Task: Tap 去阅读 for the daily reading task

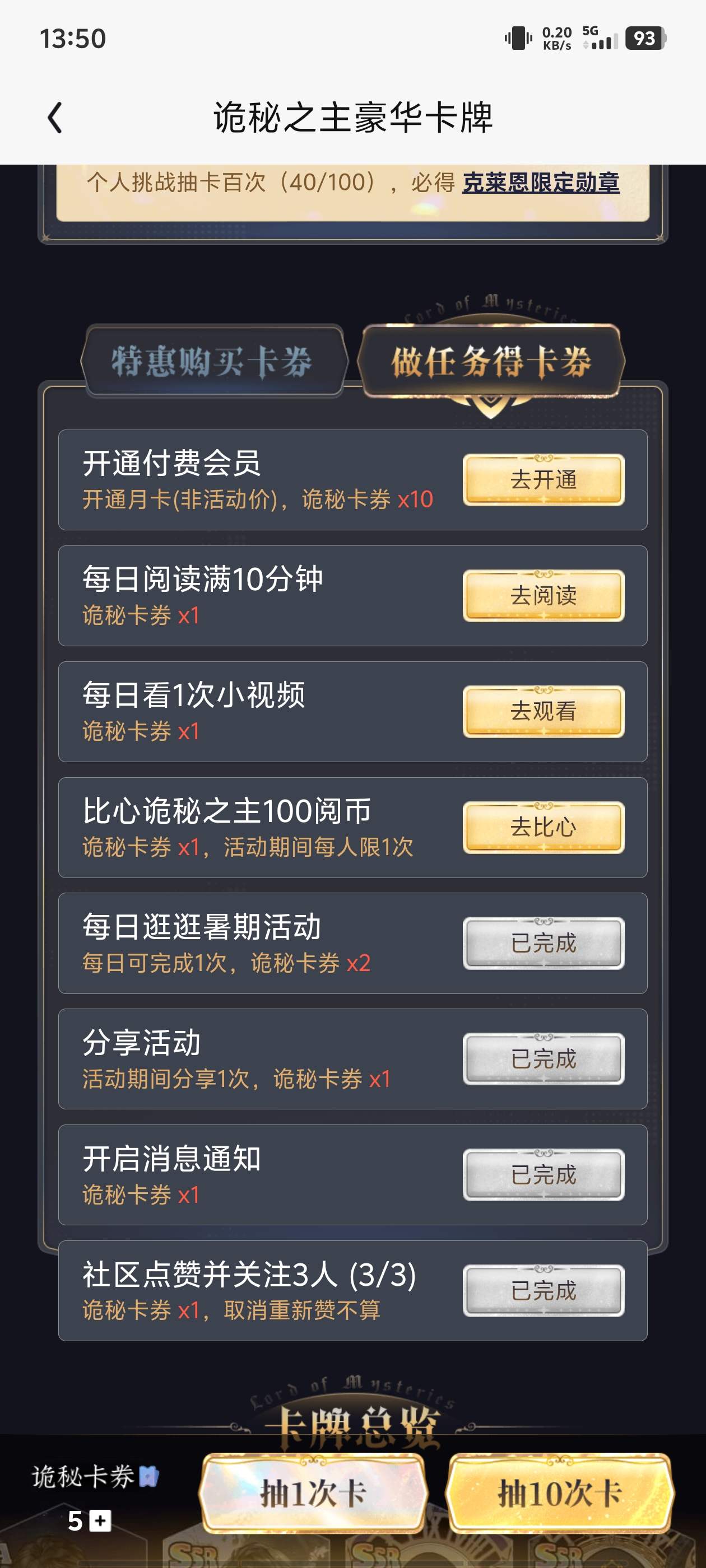Action: tap(544, 595)
